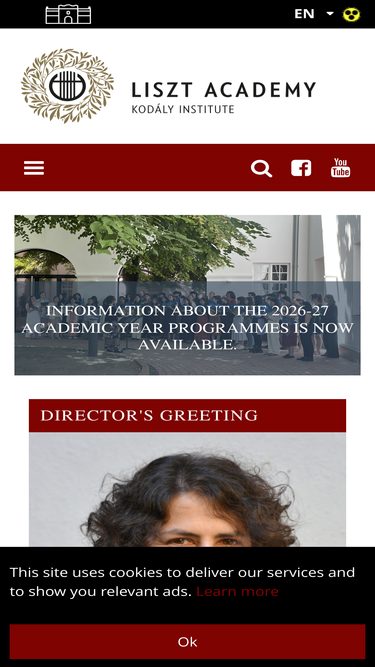Tap the building icon in top bar
The image size is (375, 667).
coord(68,14)
